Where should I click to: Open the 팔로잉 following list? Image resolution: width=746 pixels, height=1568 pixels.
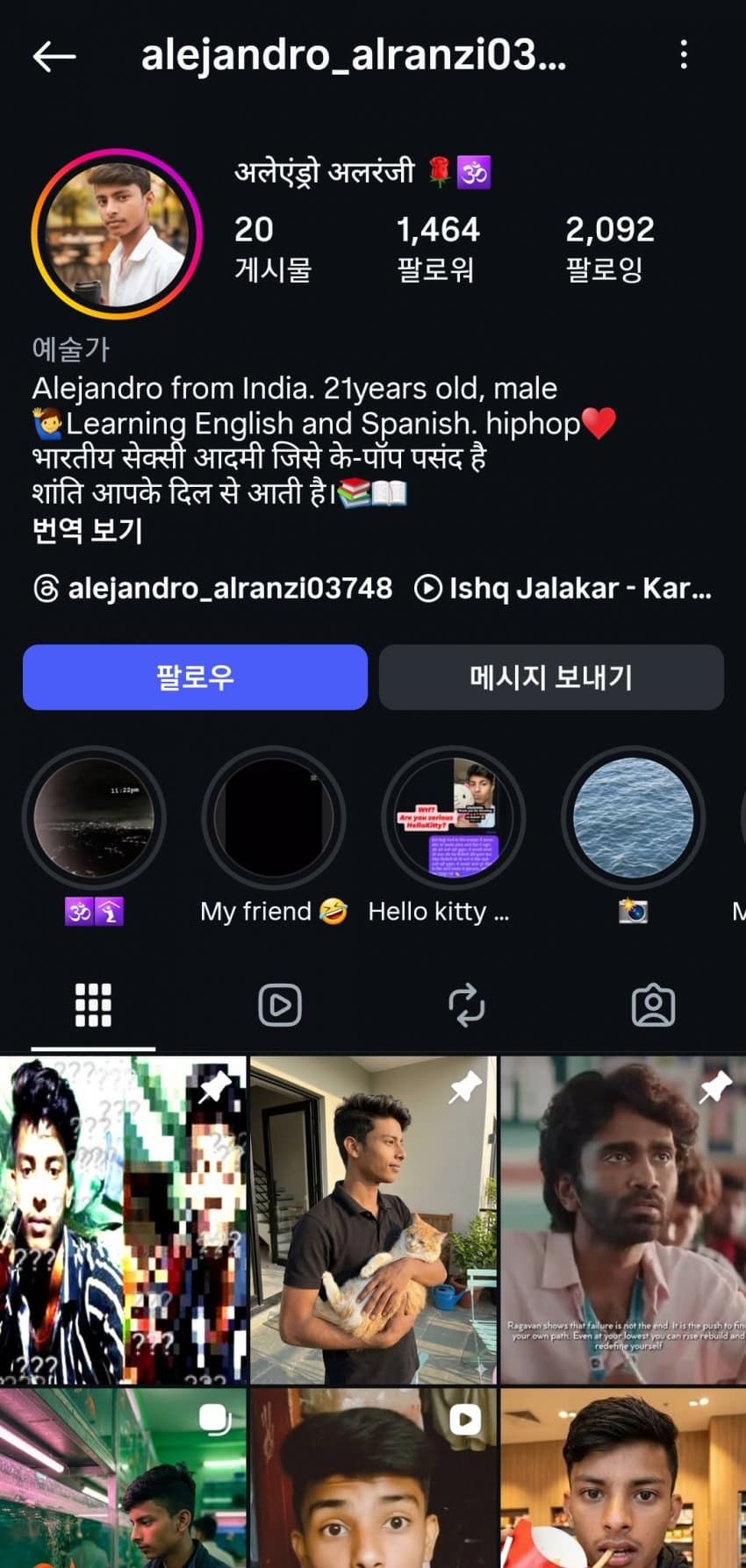609,248
